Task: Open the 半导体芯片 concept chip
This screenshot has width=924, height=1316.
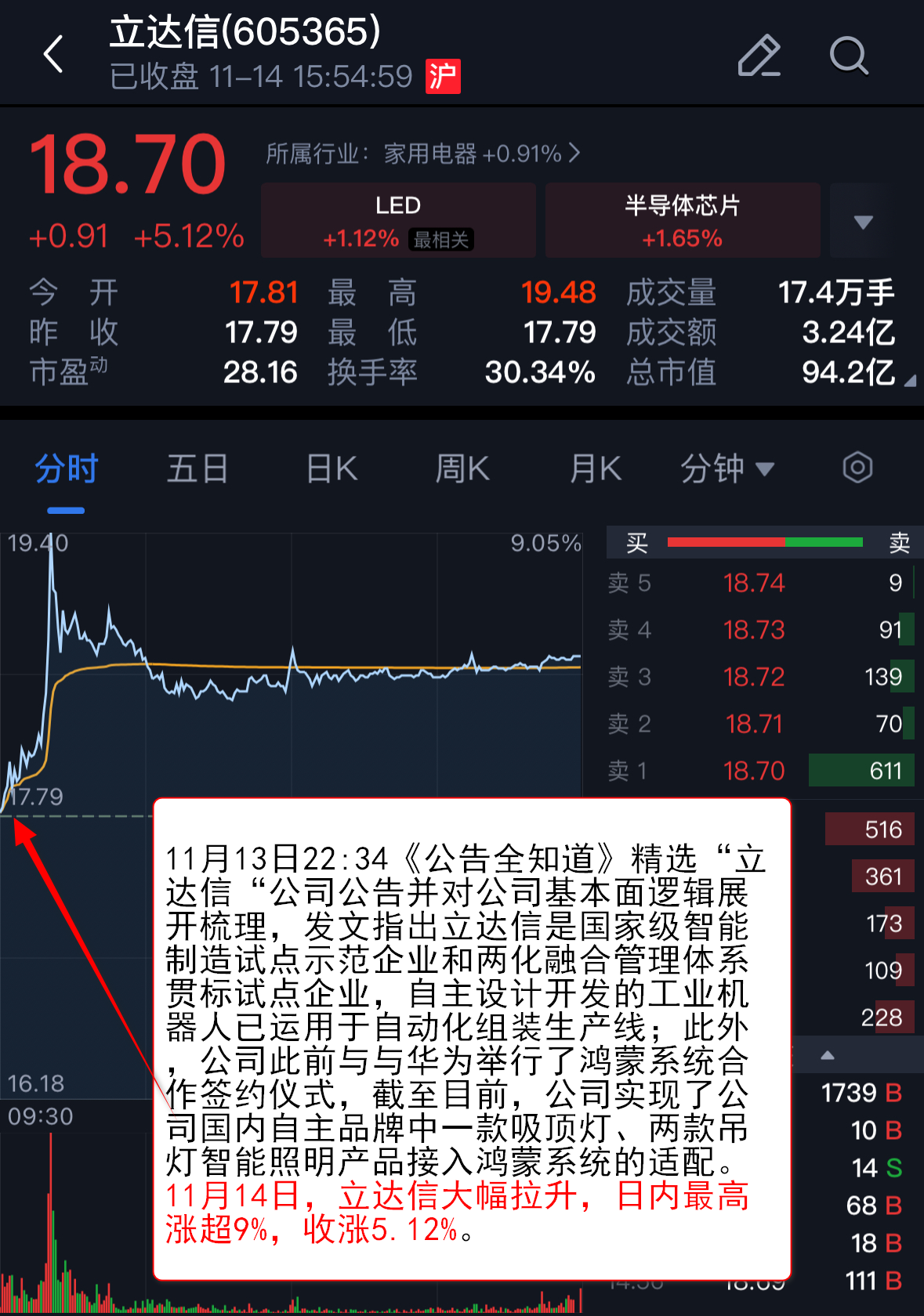Action: click(x=682, y=220)
